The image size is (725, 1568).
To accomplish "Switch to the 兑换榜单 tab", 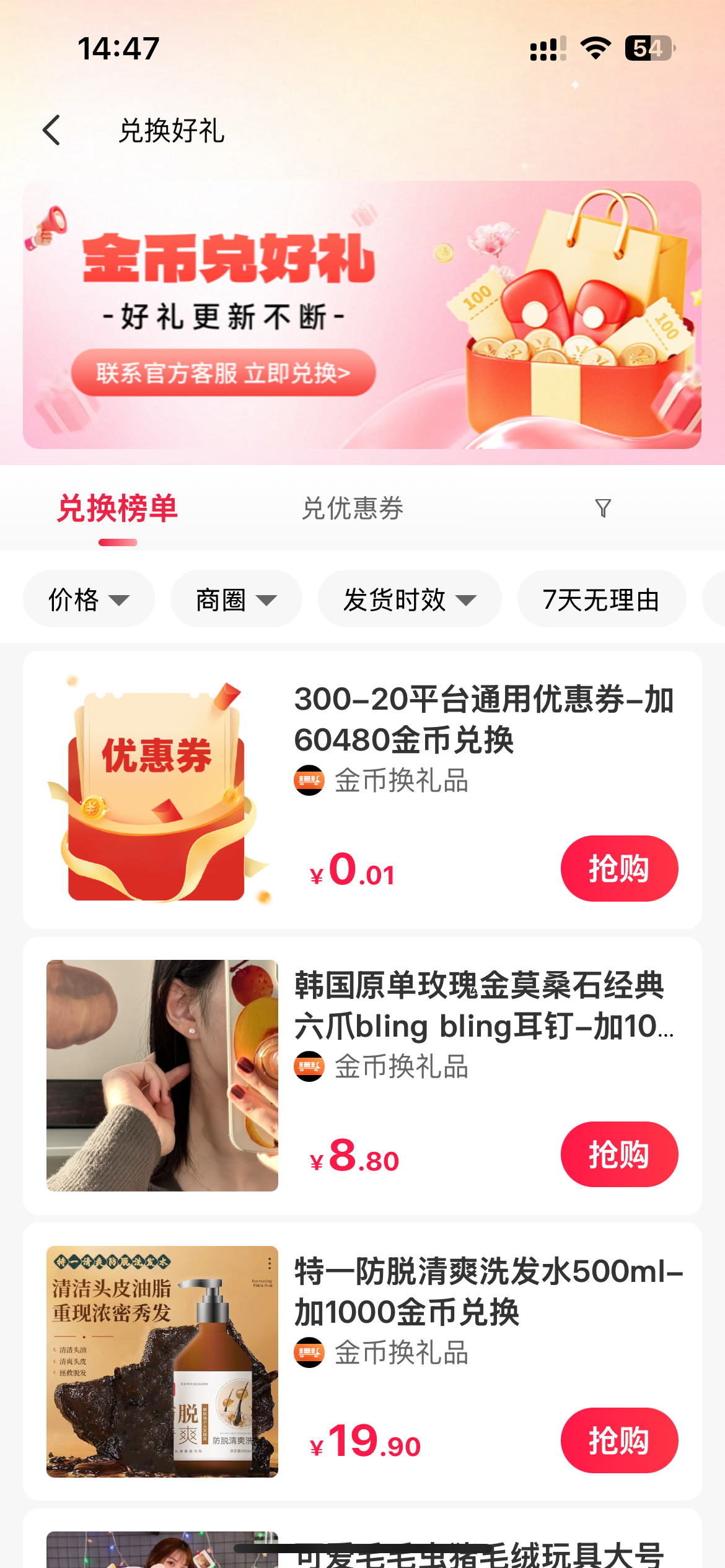I will tap(118, 509).
